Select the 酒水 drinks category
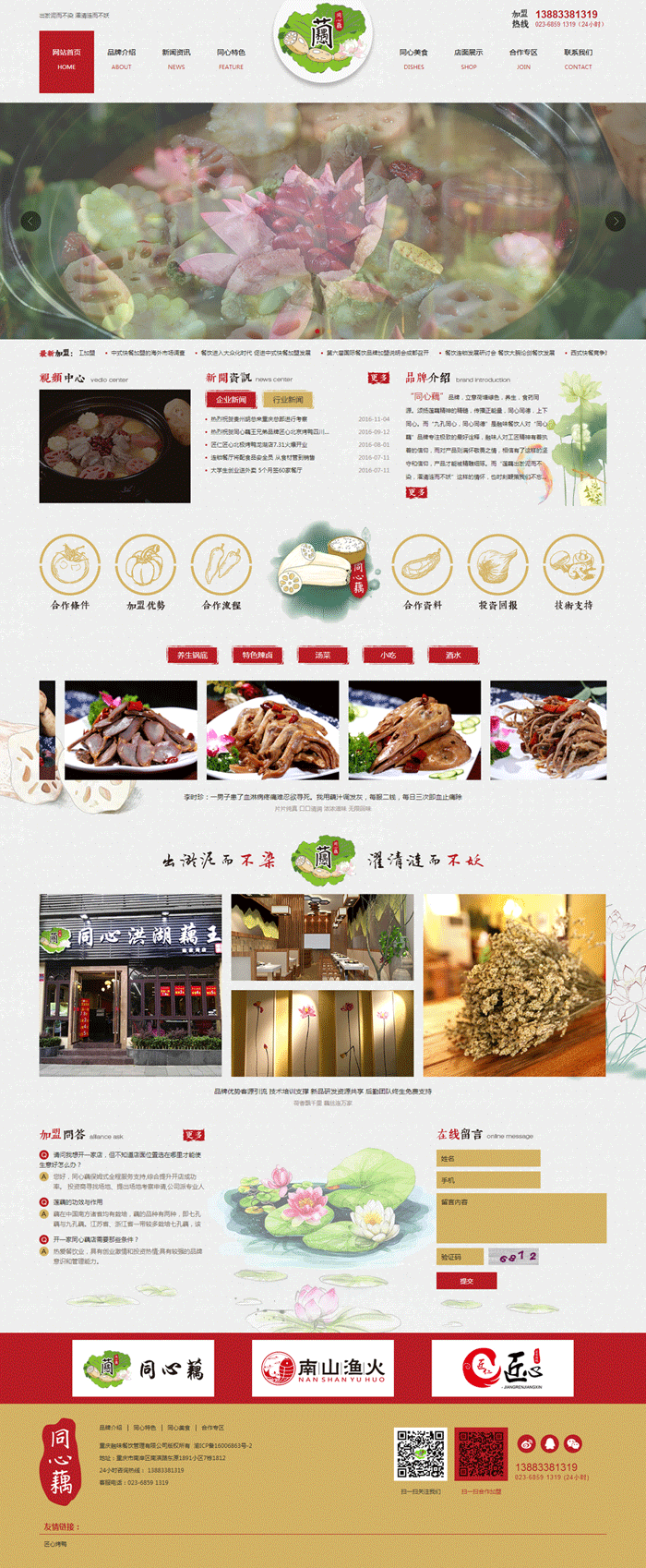The width and height of the screenshot is (646, 1568). pyautogui.click(x=453, y=655)
